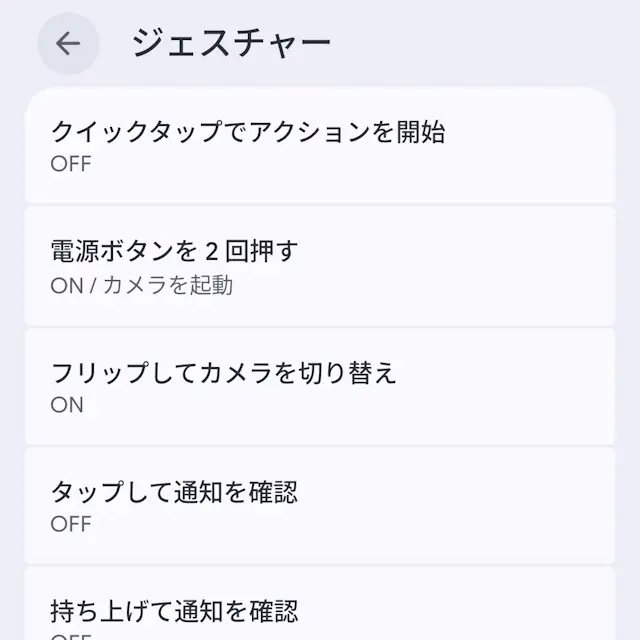Select フリップしてカメラを切り替え row
This screenshot has width=640, height=640.
[x=320, y=386]
